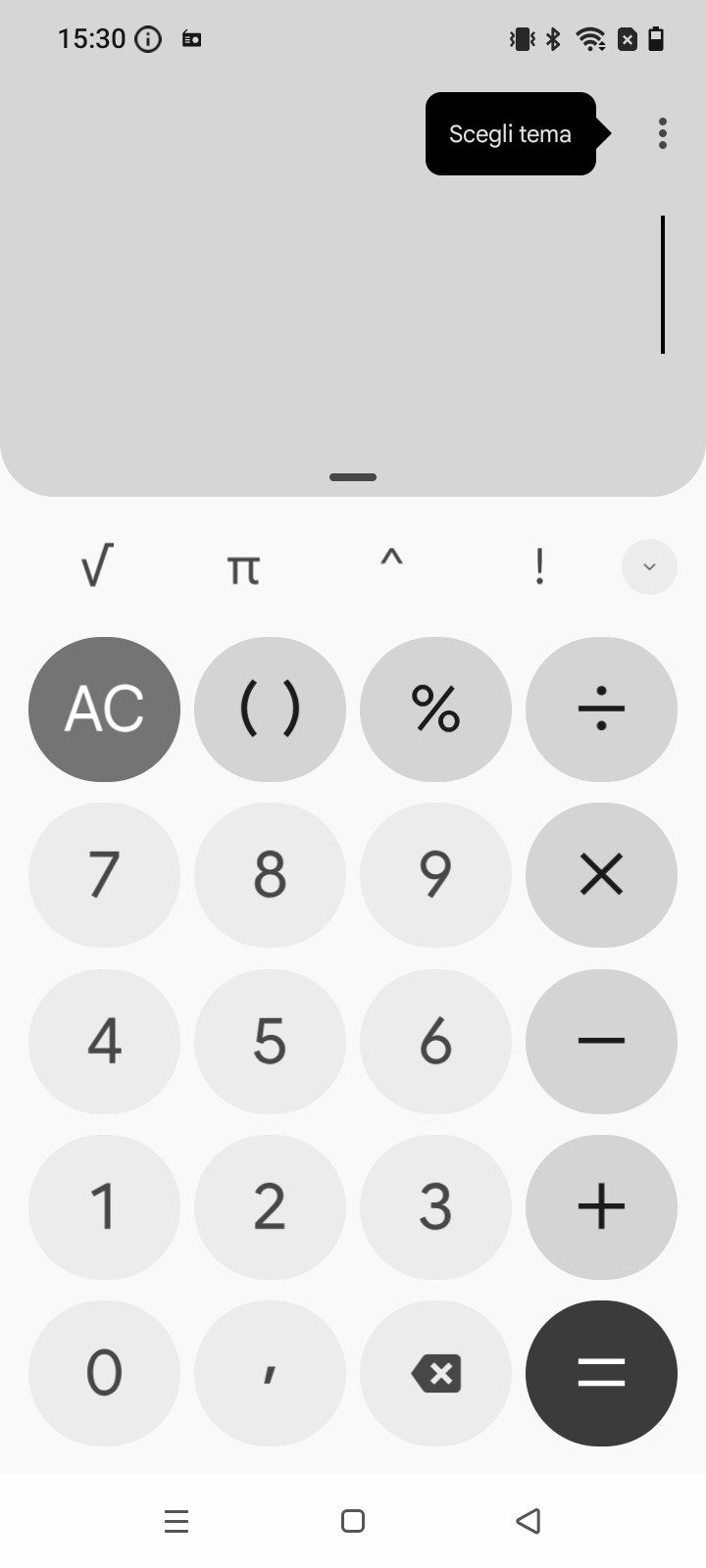This screenshot has width=706, height=1568.
Task: Select the division operator
Action: point(601,709)
